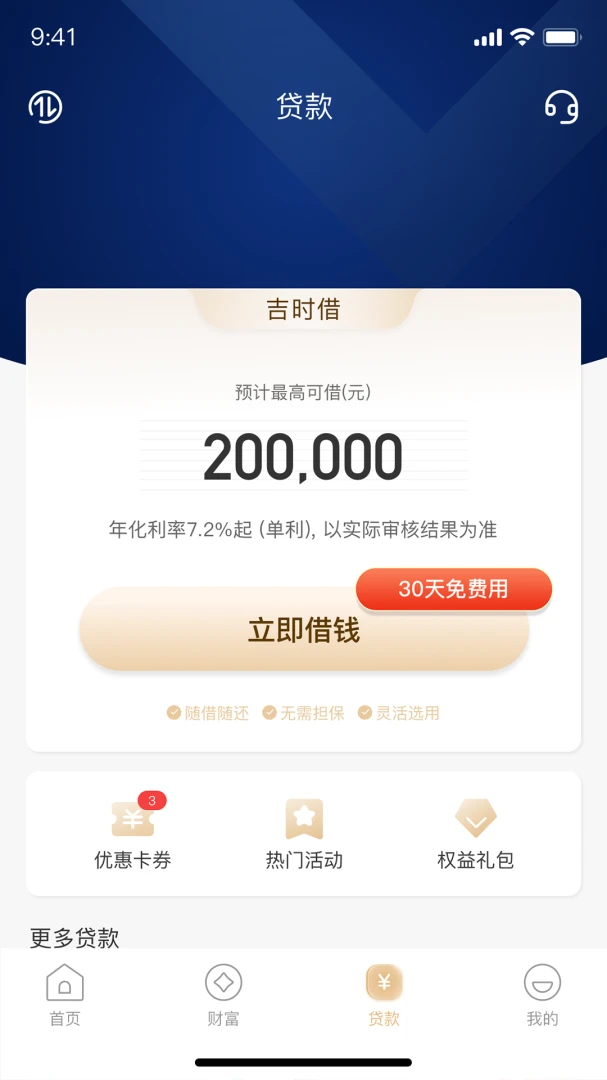Open 权益礼包 gift pack
Viewport: 607px width, 1080px height.
475,833
